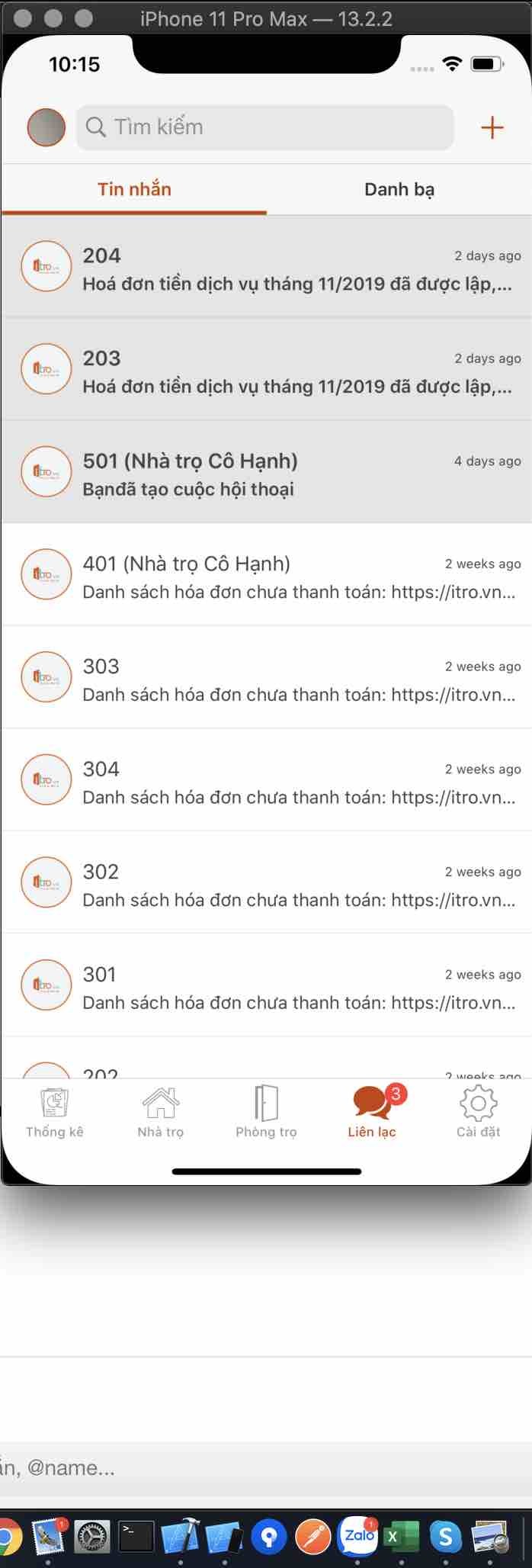Switch to the Phòng trọ tab
532x1568 pixels.
tap(266, 1112)
